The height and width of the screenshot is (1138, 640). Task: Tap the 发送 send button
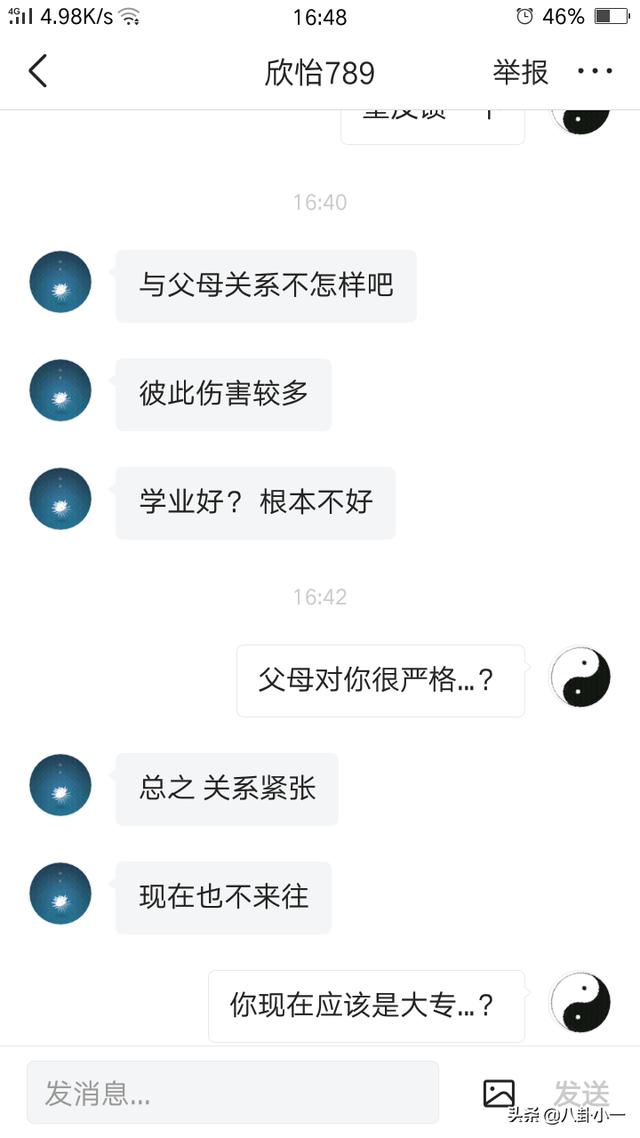click(581, 1092)
